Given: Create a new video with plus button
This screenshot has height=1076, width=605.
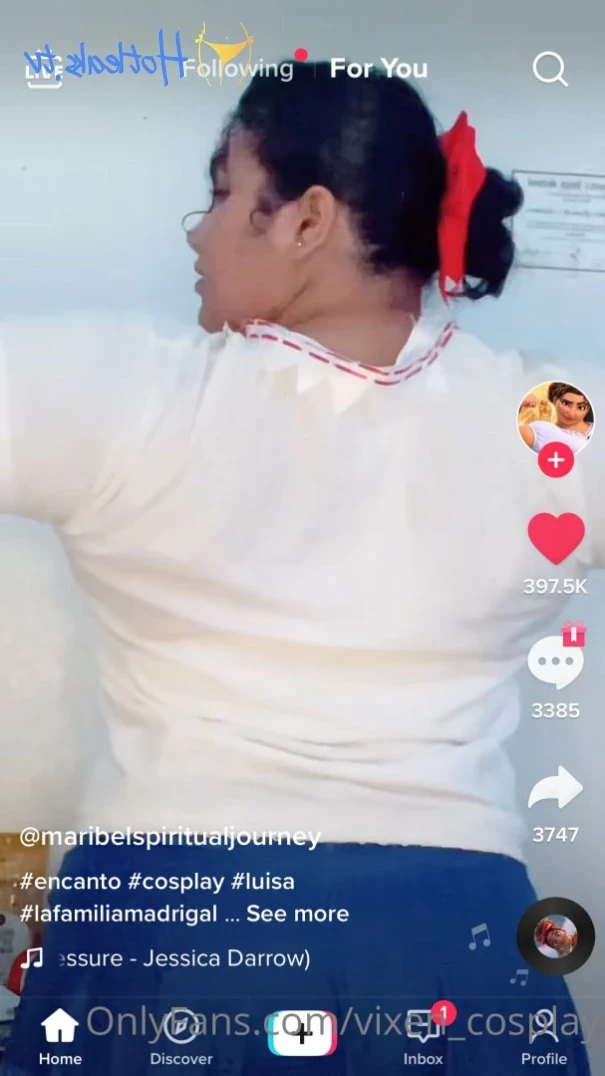Looking at the screenshot, I should point(302,1035).
